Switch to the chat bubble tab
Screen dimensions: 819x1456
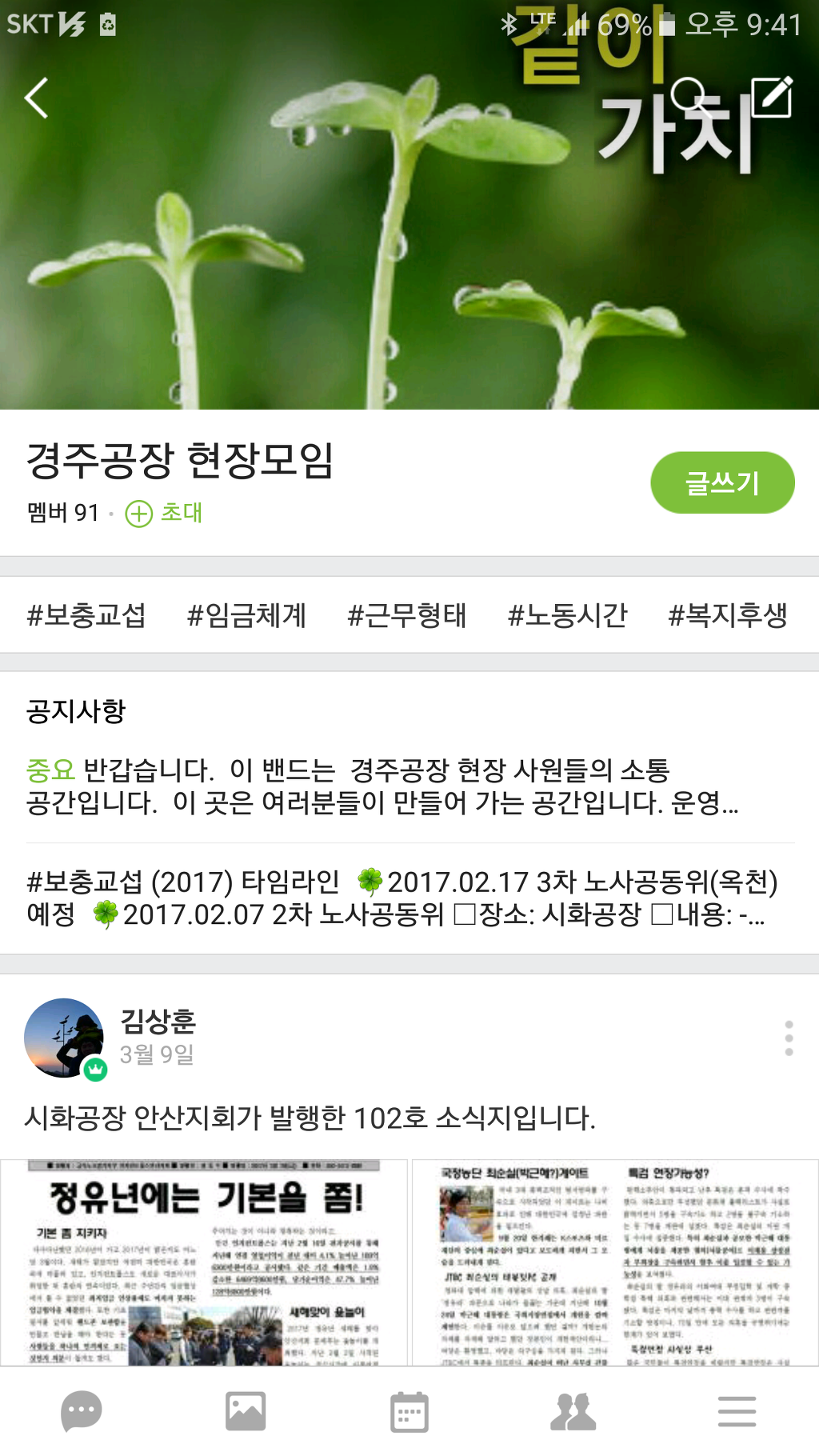(x=82, y=1411)
